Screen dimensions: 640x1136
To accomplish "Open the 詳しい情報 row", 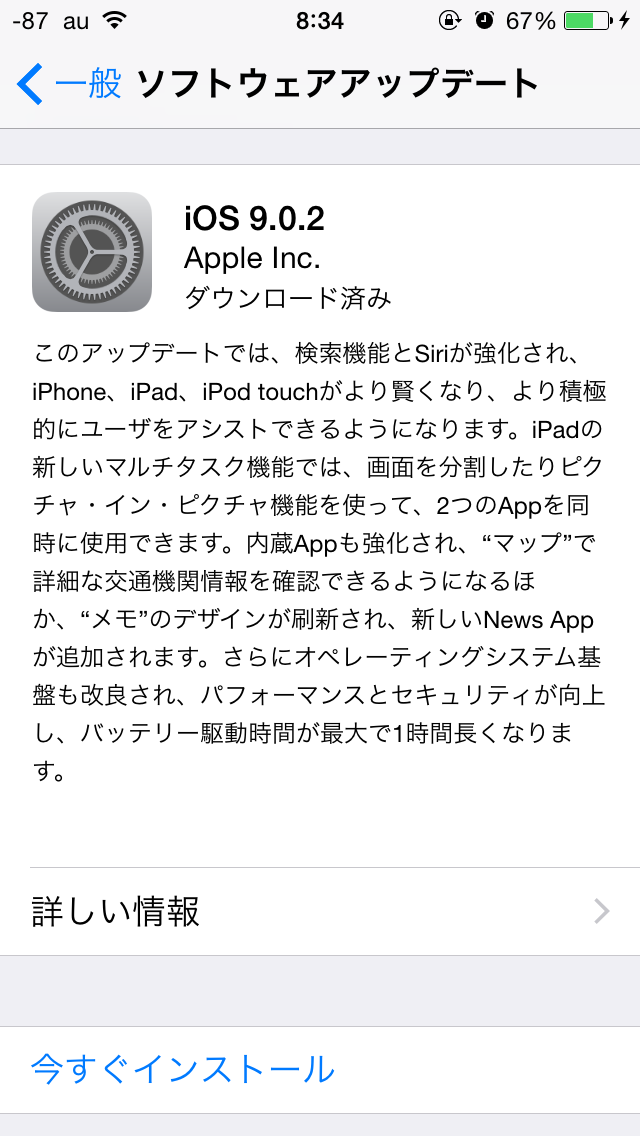I will tap(320, 911).
